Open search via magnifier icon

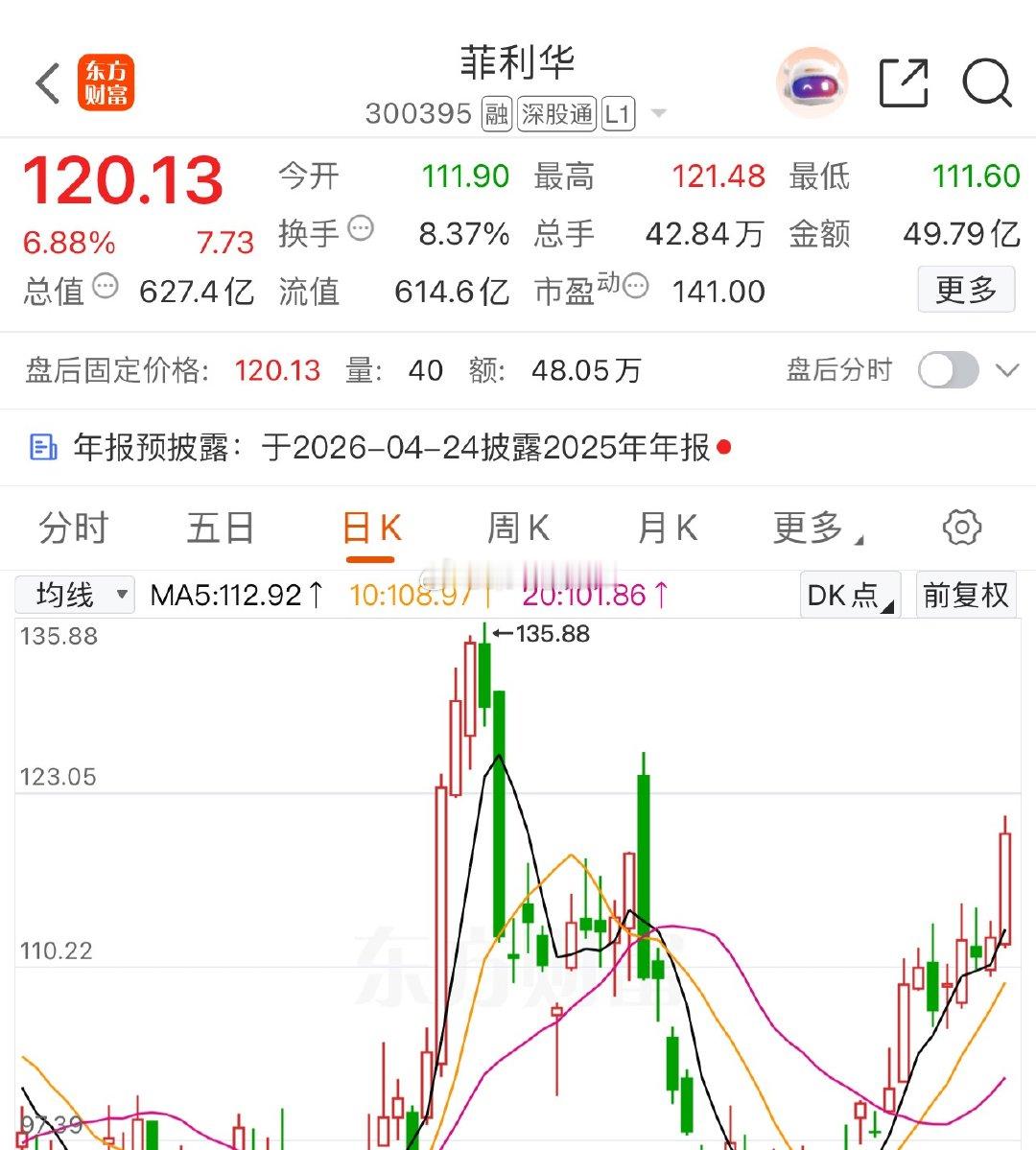[987, 83]
